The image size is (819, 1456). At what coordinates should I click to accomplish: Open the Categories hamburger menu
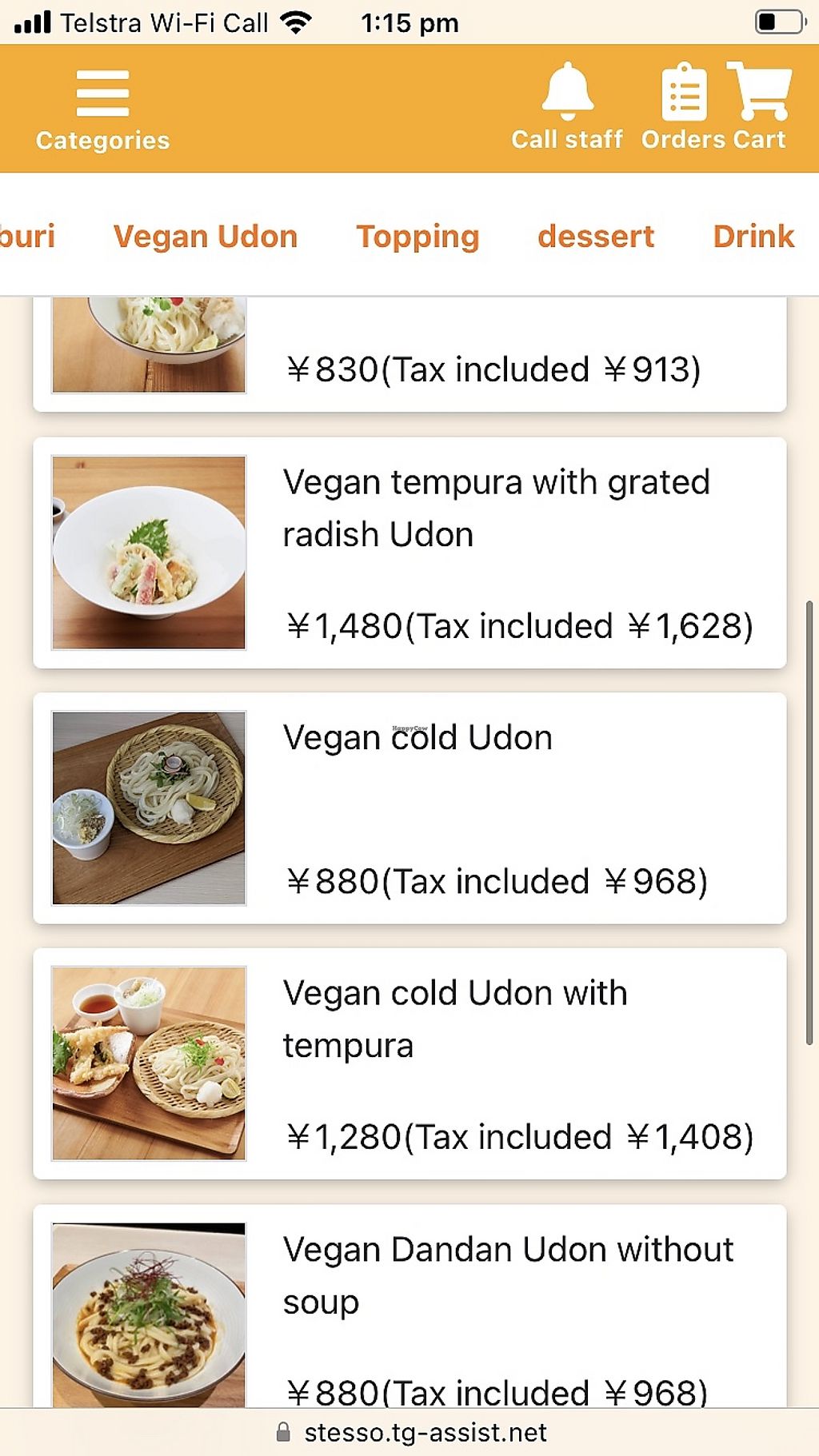102,110
